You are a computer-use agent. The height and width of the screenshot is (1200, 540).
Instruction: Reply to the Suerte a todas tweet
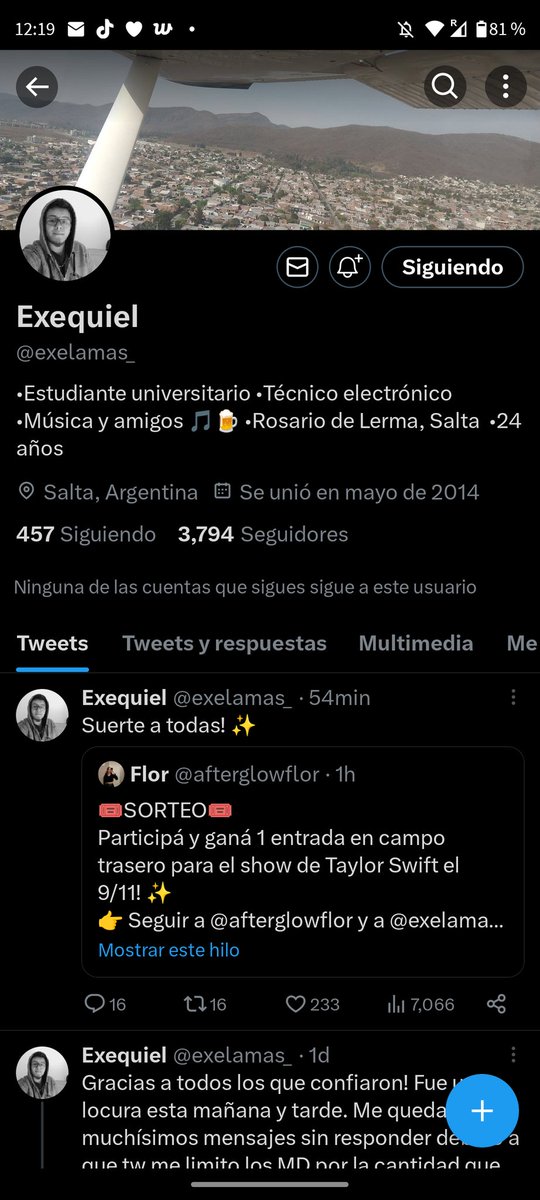tap(105, 1004)
